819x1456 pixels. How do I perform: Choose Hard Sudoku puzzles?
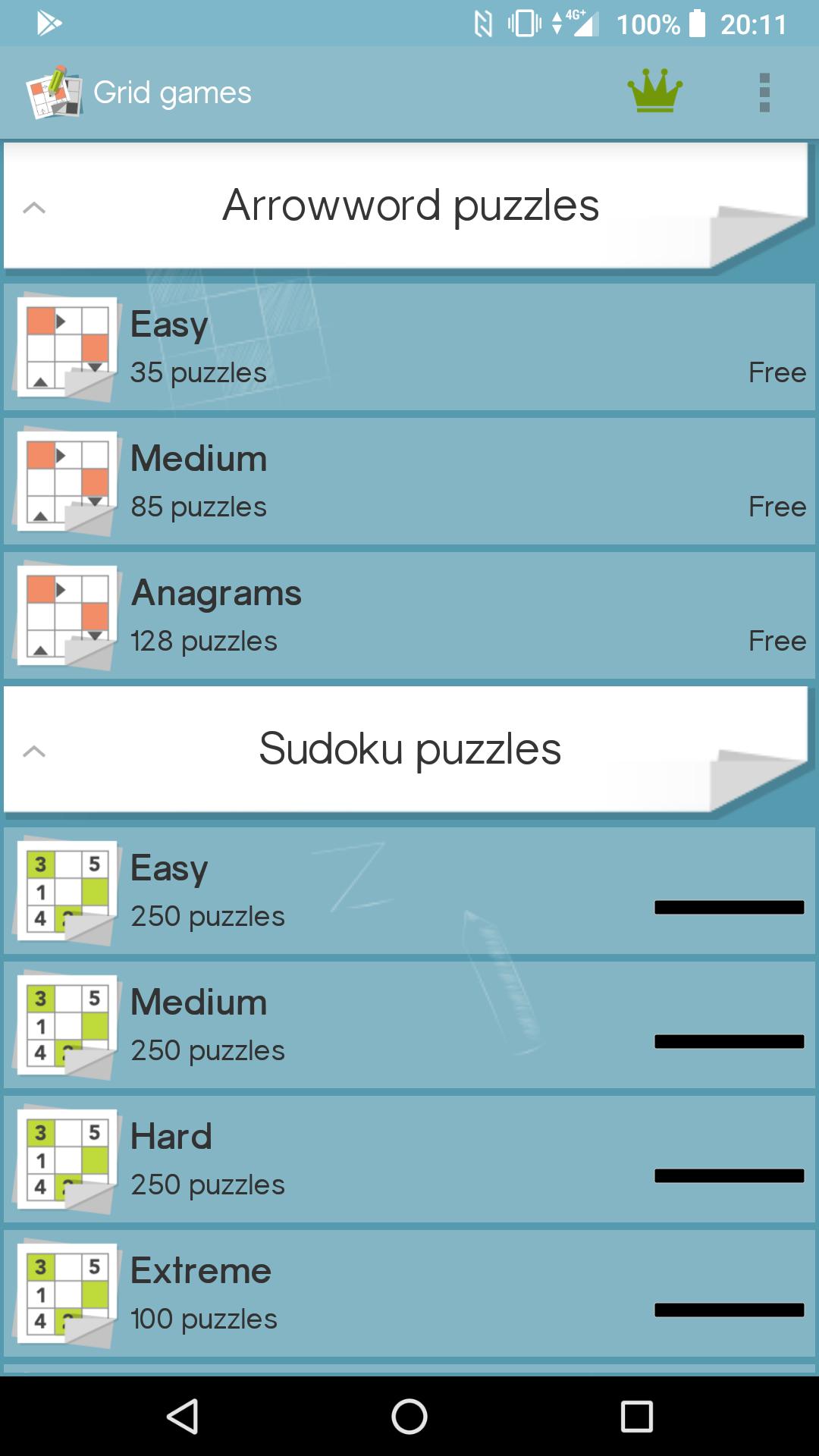[x=409, y=1159]
